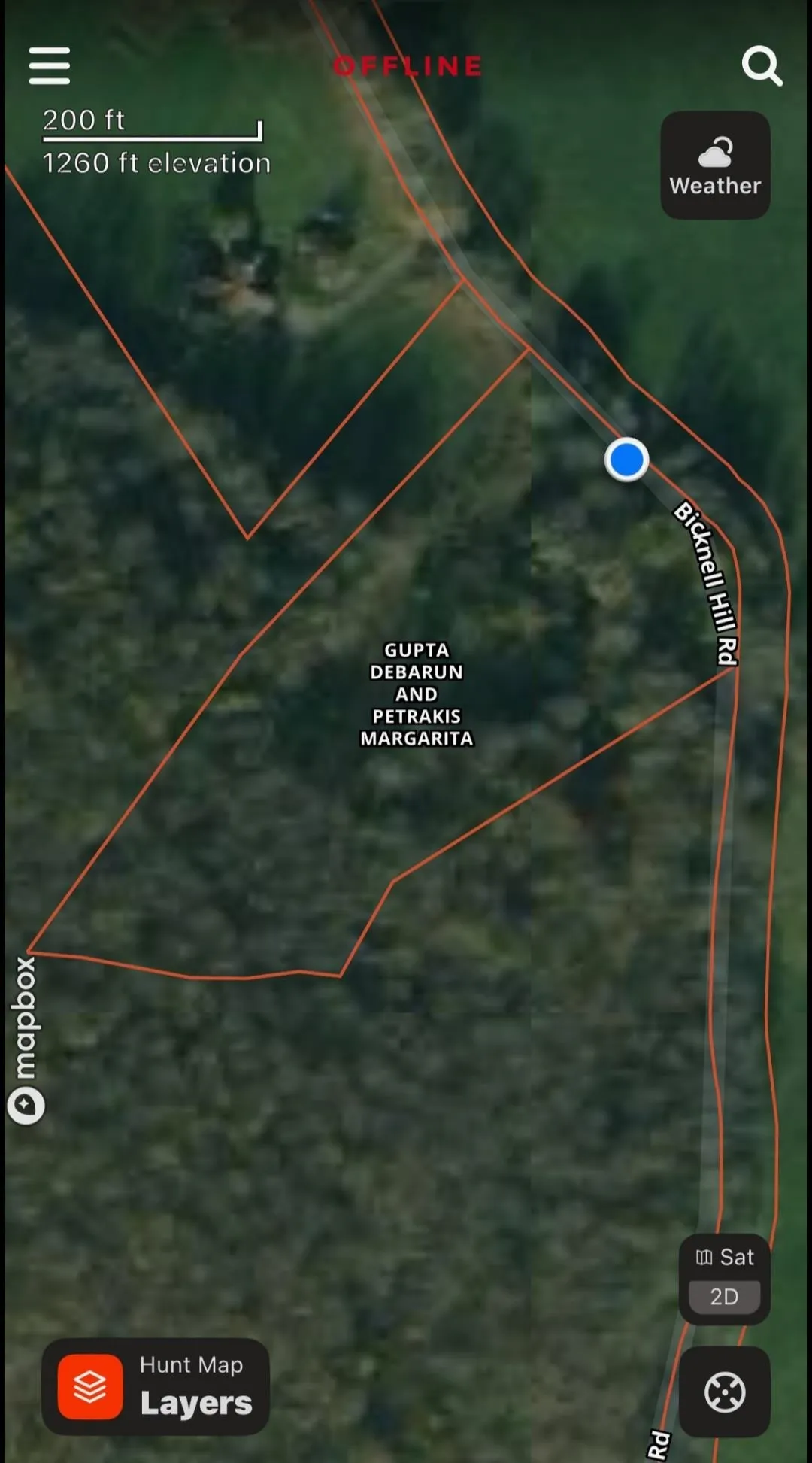812x1463 pixels.
Task: Open the map search
Action: tap(762, 66)
